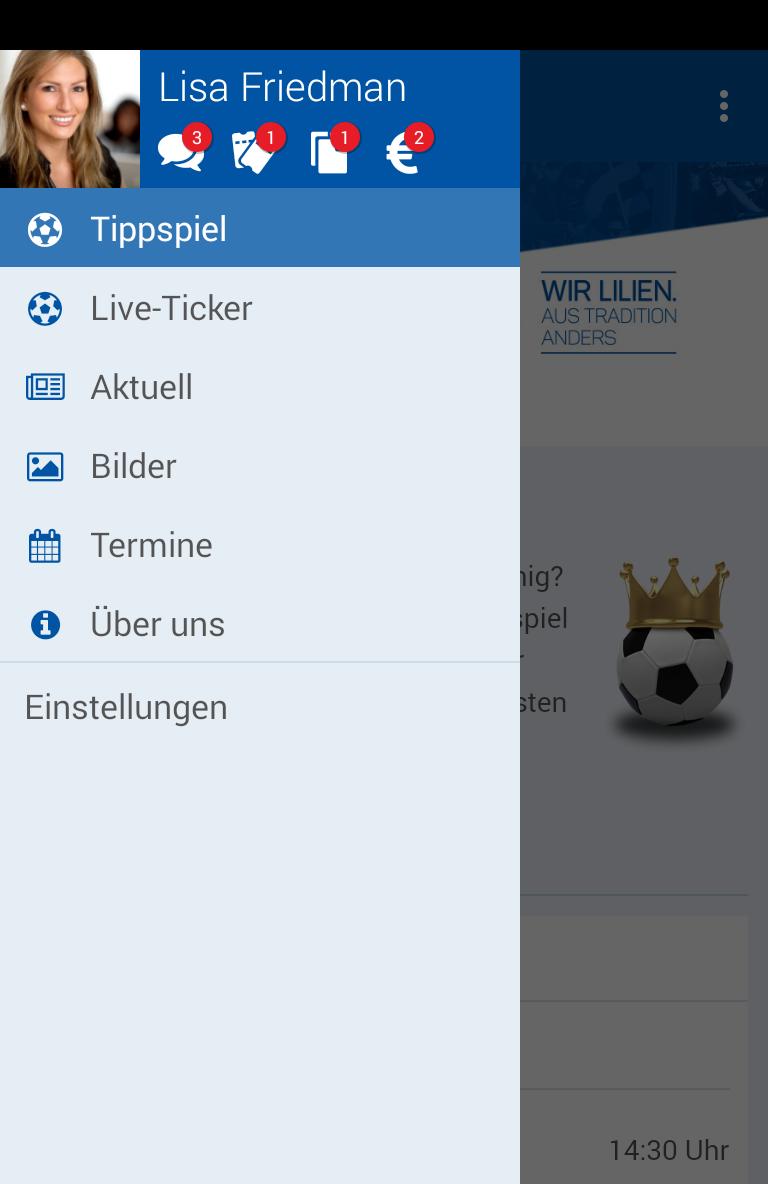Click the Aktuell newspaper icon

(45, 387)
